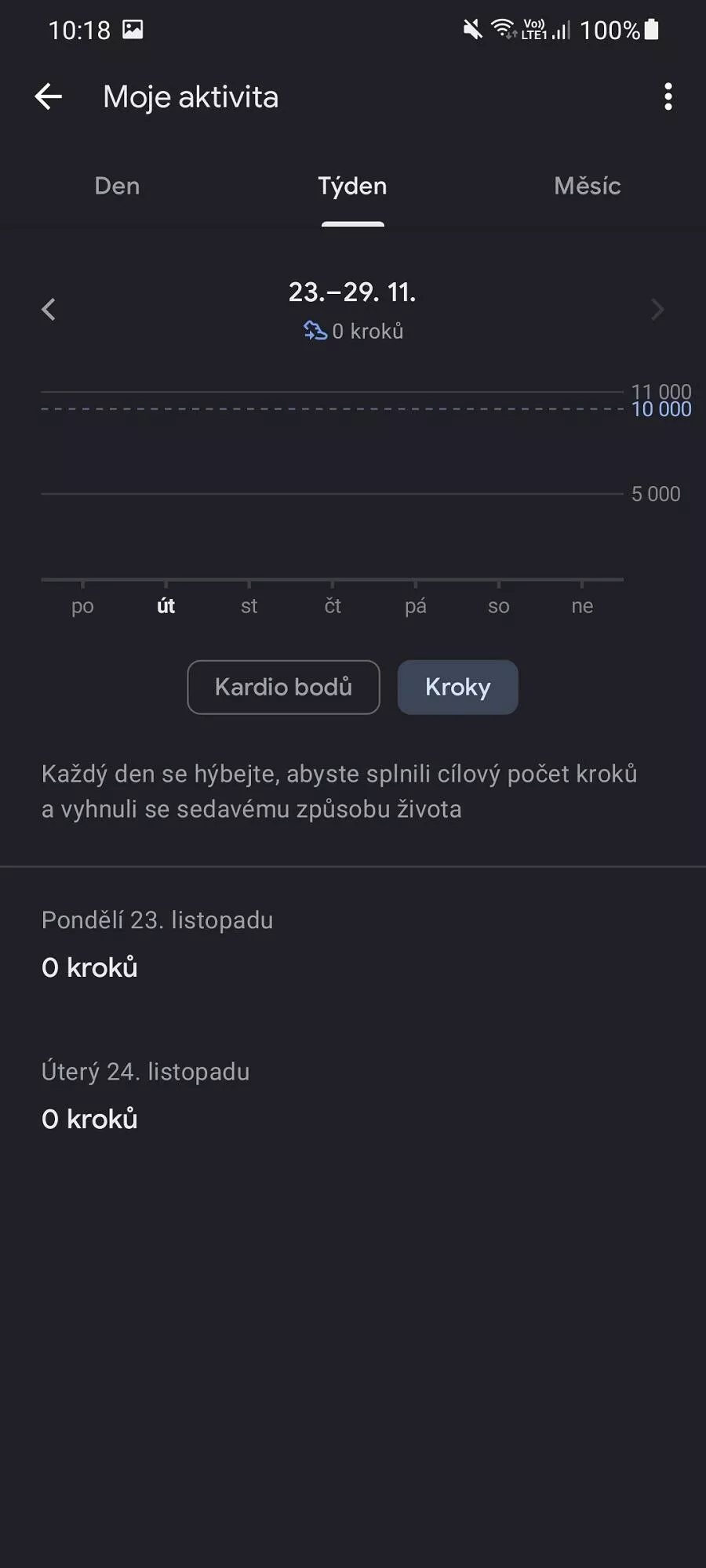This screenshot has height=1568, width=706.
Task: Open Úterý 24. listopadu details
Action: [x=353, y=1095]
